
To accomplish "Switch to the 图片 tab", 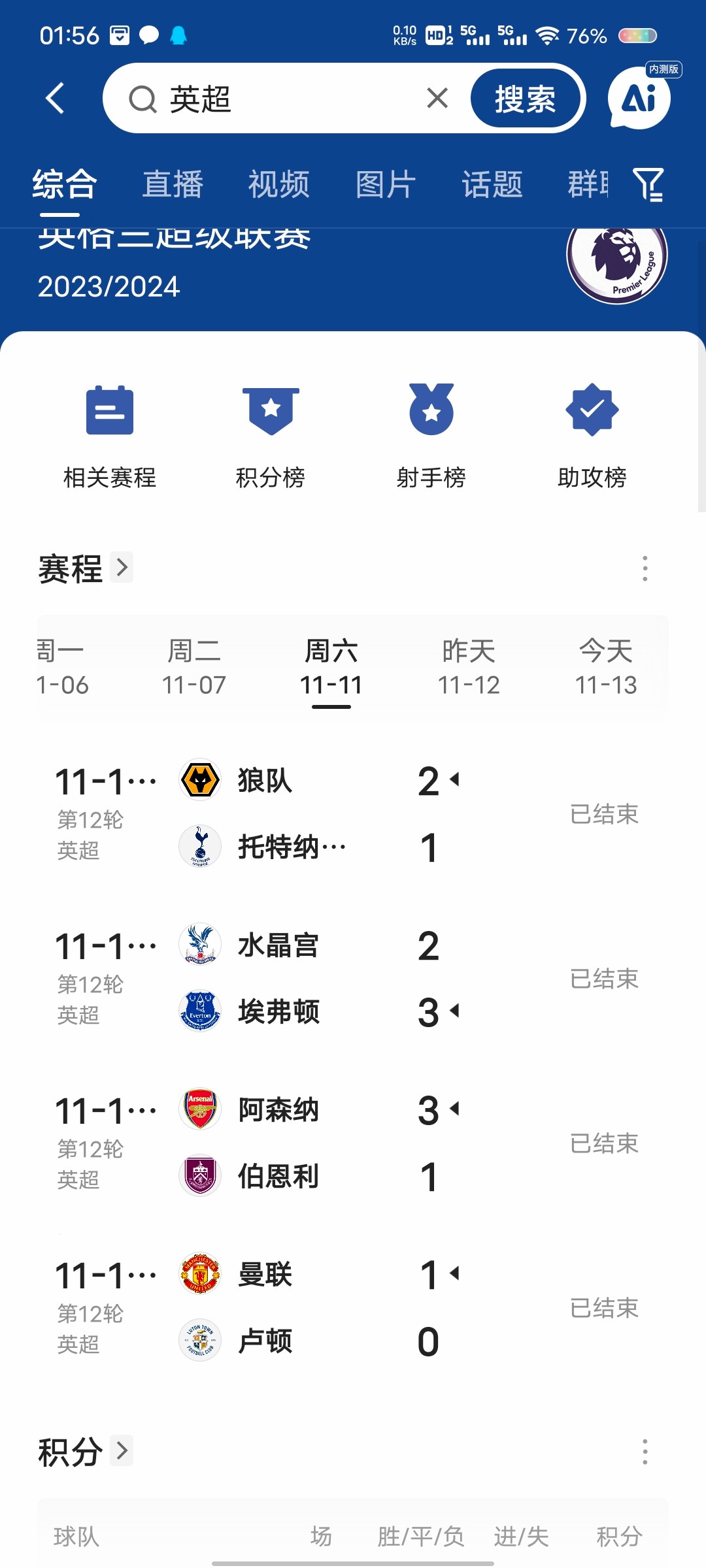I will [386, 184].
